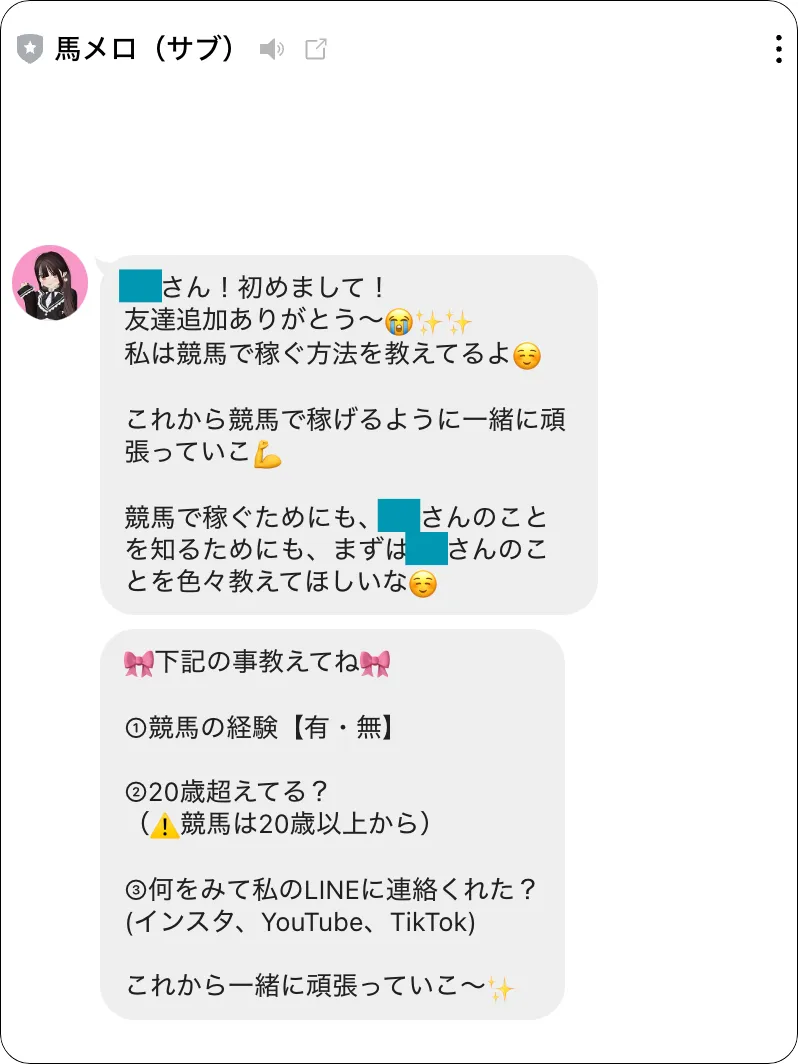Open the three-dot overflow menu
The height and width of the screenshot is (1064, 798).
tap(779, 49)
